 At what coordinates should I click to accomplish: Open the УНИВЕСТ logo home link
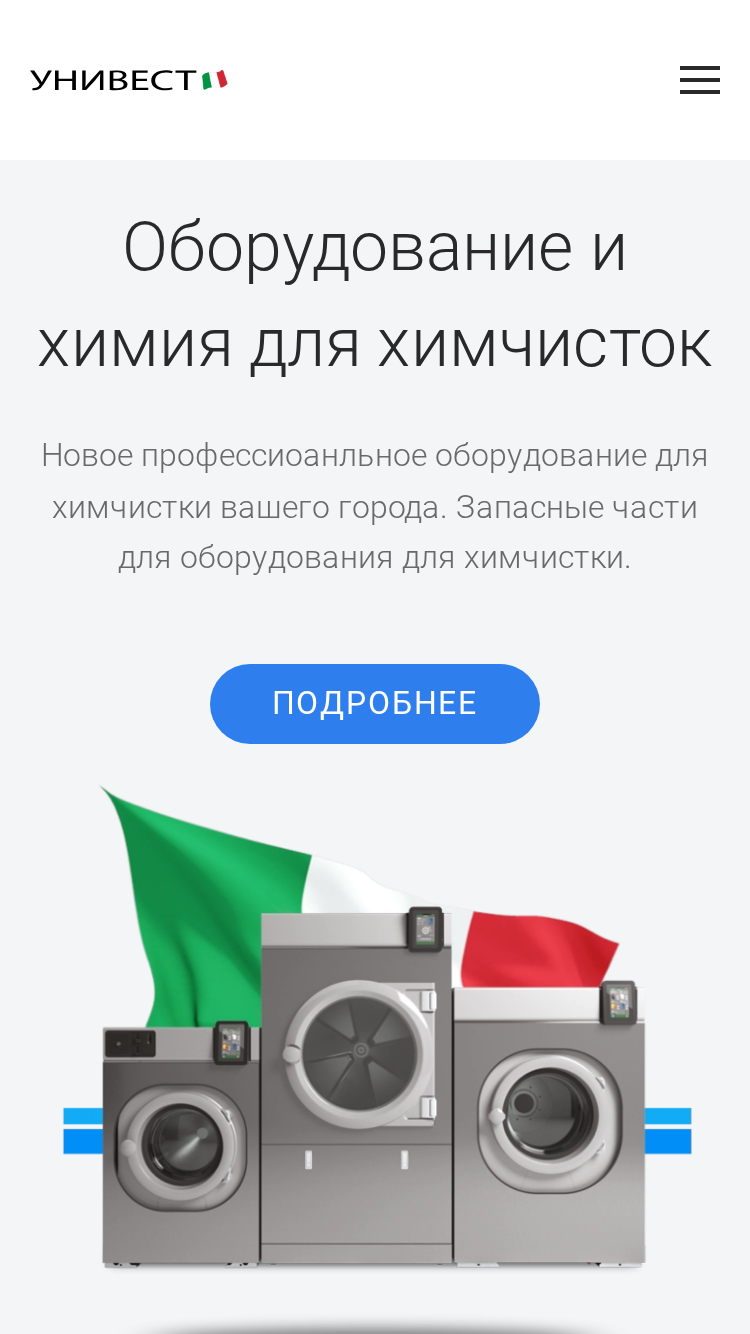click(129, 80)
